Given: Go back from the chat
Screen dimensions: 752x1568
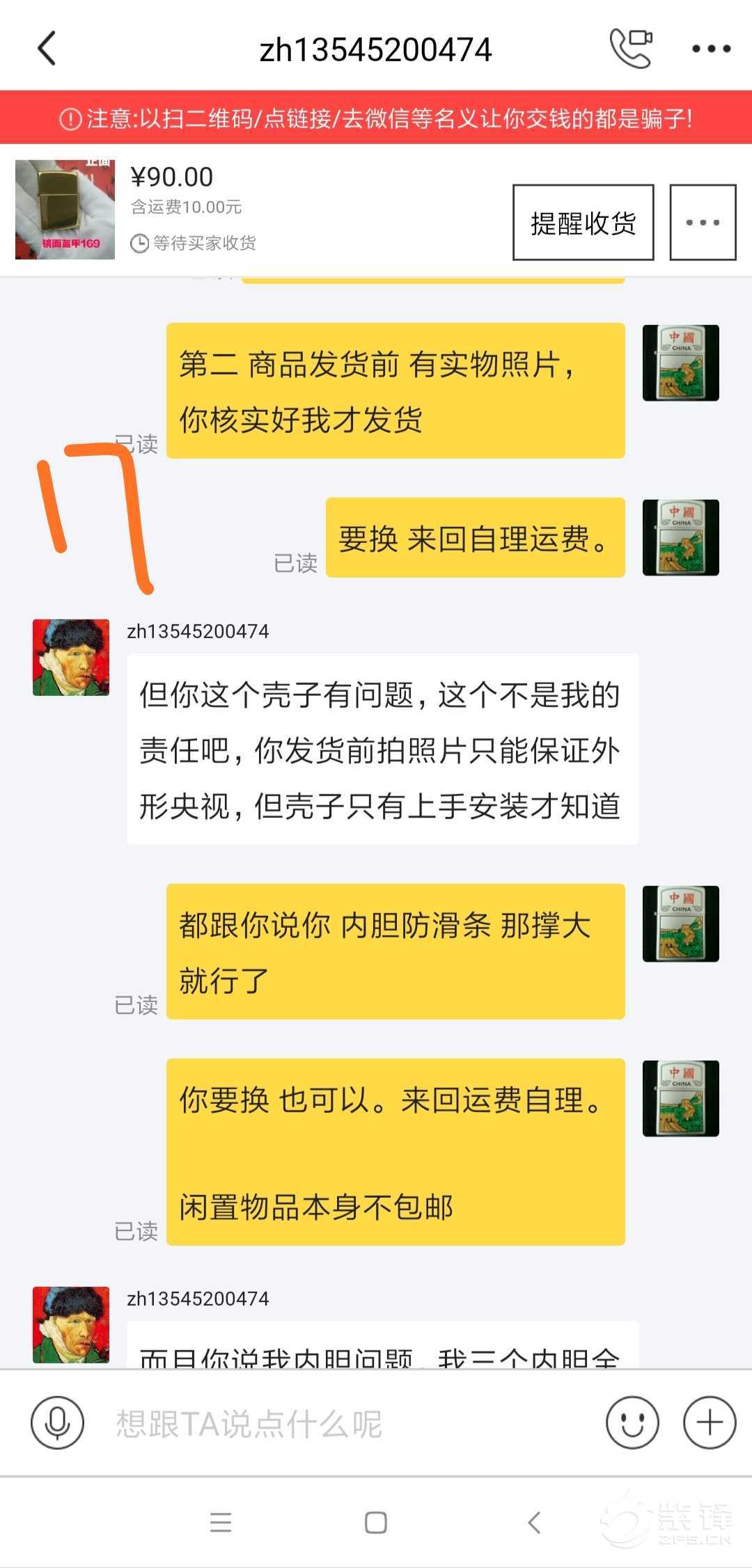Looking at the screenshot, I should tap(47, 49).
